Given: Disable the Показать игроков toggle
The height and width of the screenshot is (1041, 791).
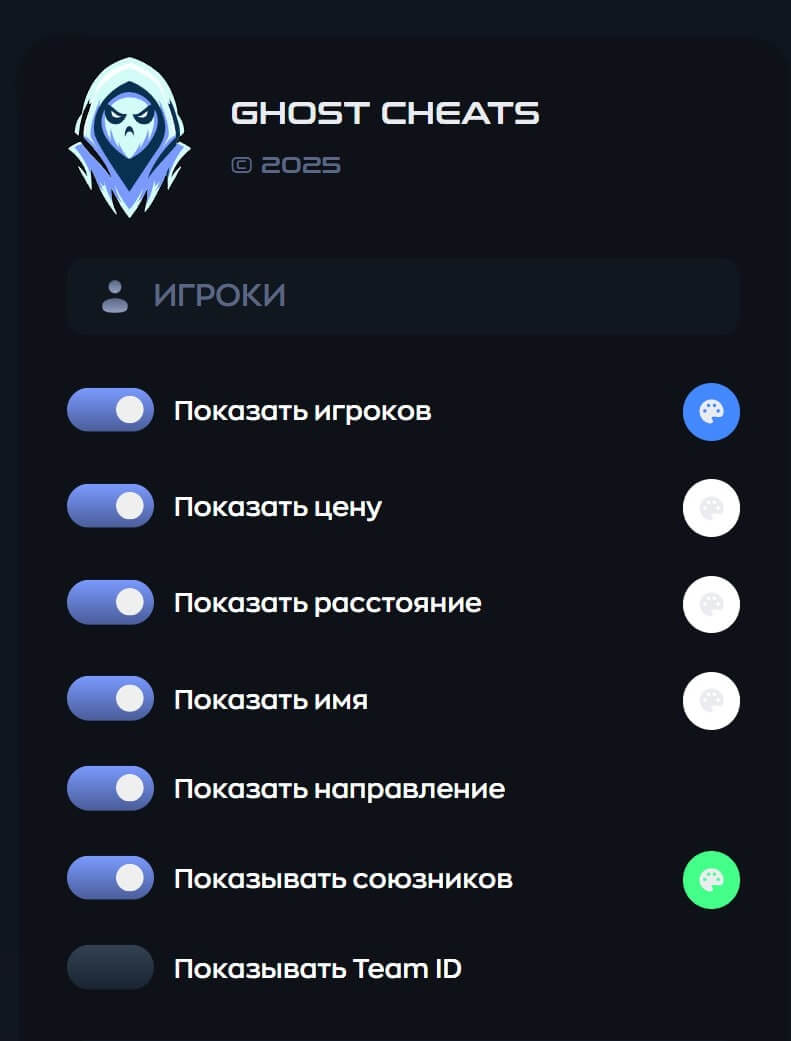Looking at the screenshot, I should (110, 410).
